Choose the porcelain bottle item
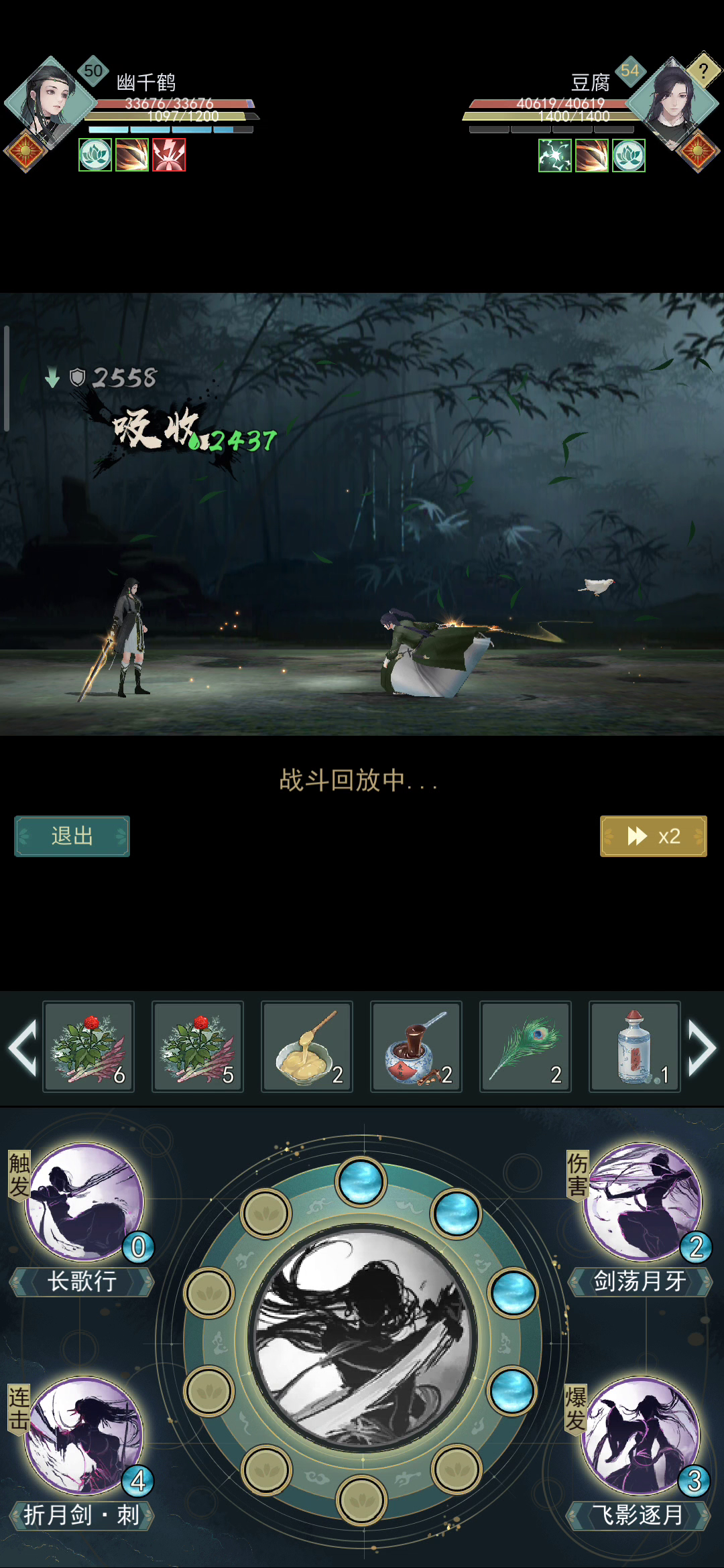Viewport: 724px width, 1568px height. 635,1047
